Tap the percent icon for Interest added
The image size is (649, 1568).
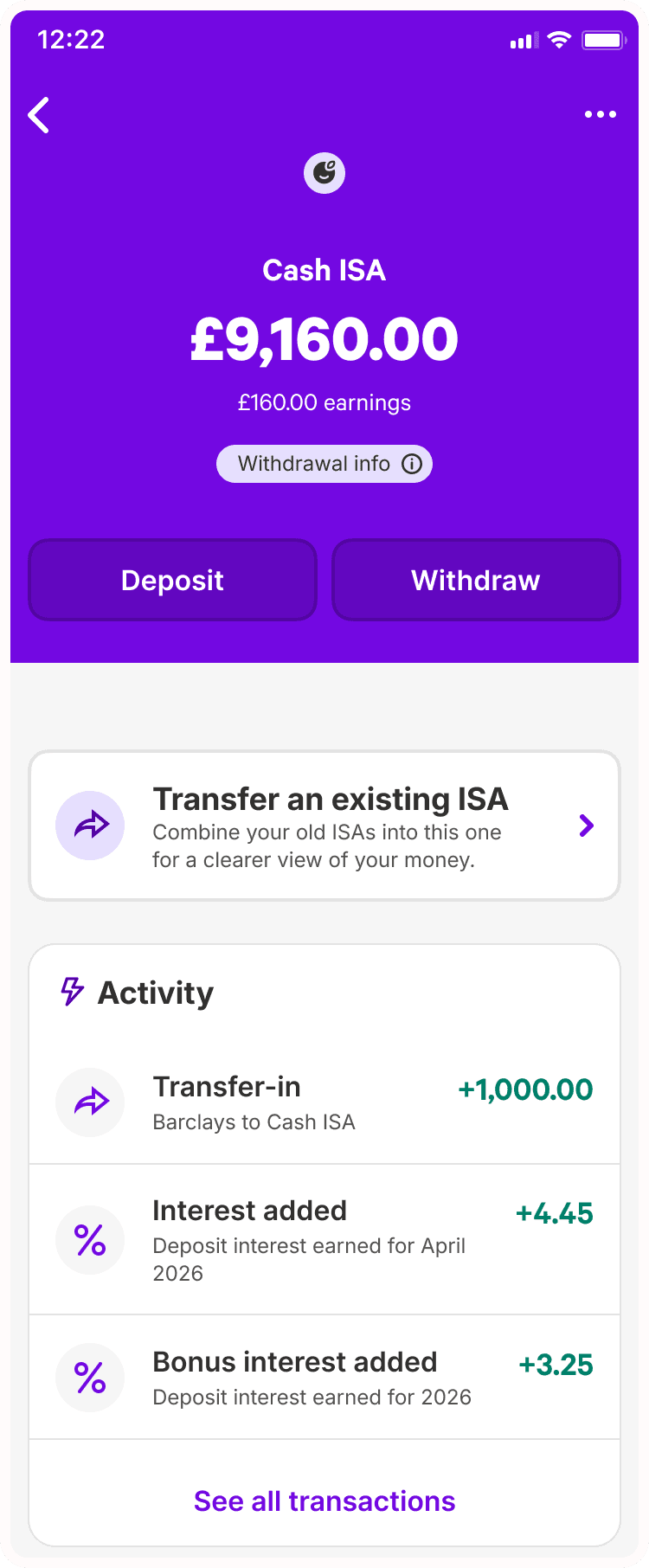[x=90, y=1239]
